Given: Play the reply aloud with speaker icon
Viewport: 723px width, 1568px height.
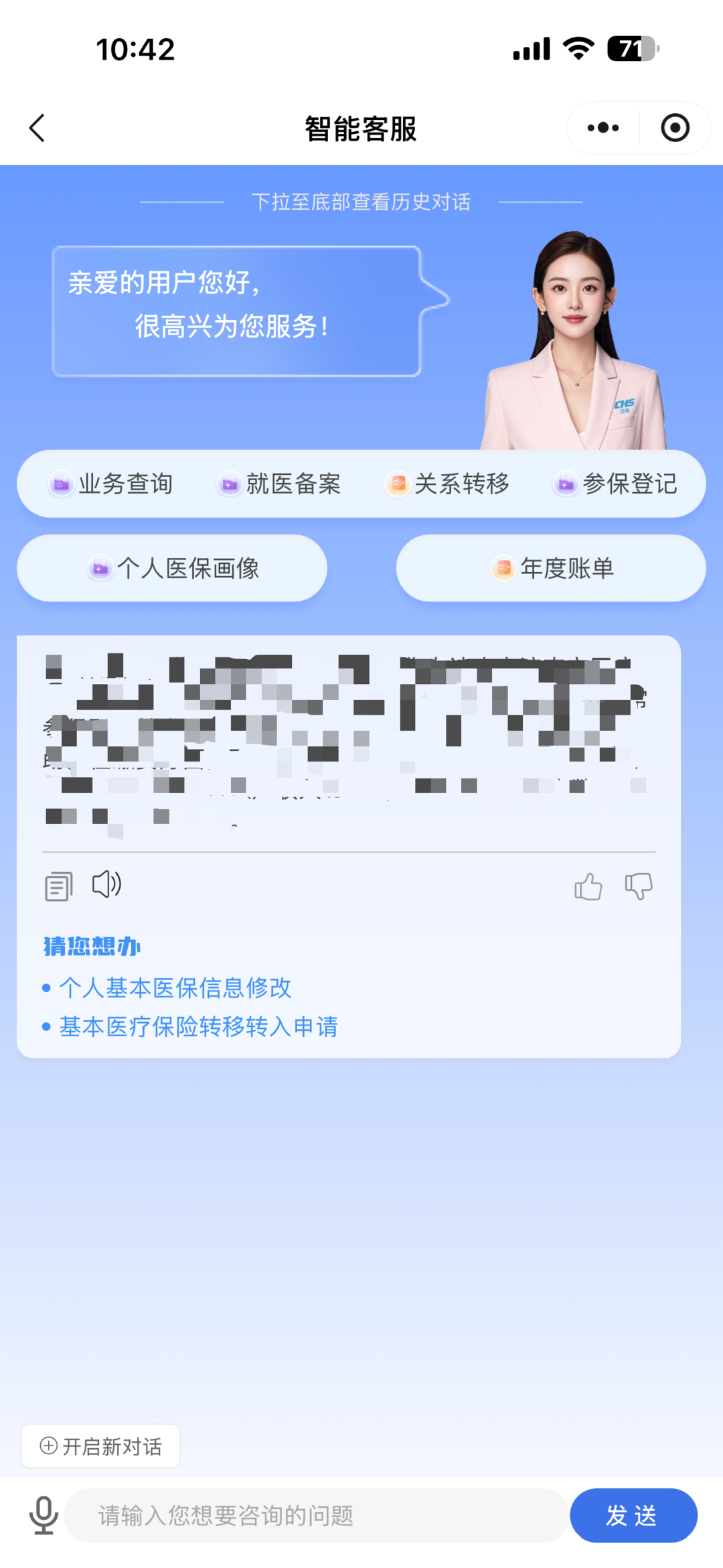Looking at the screenshot, I should click(106, 885).
